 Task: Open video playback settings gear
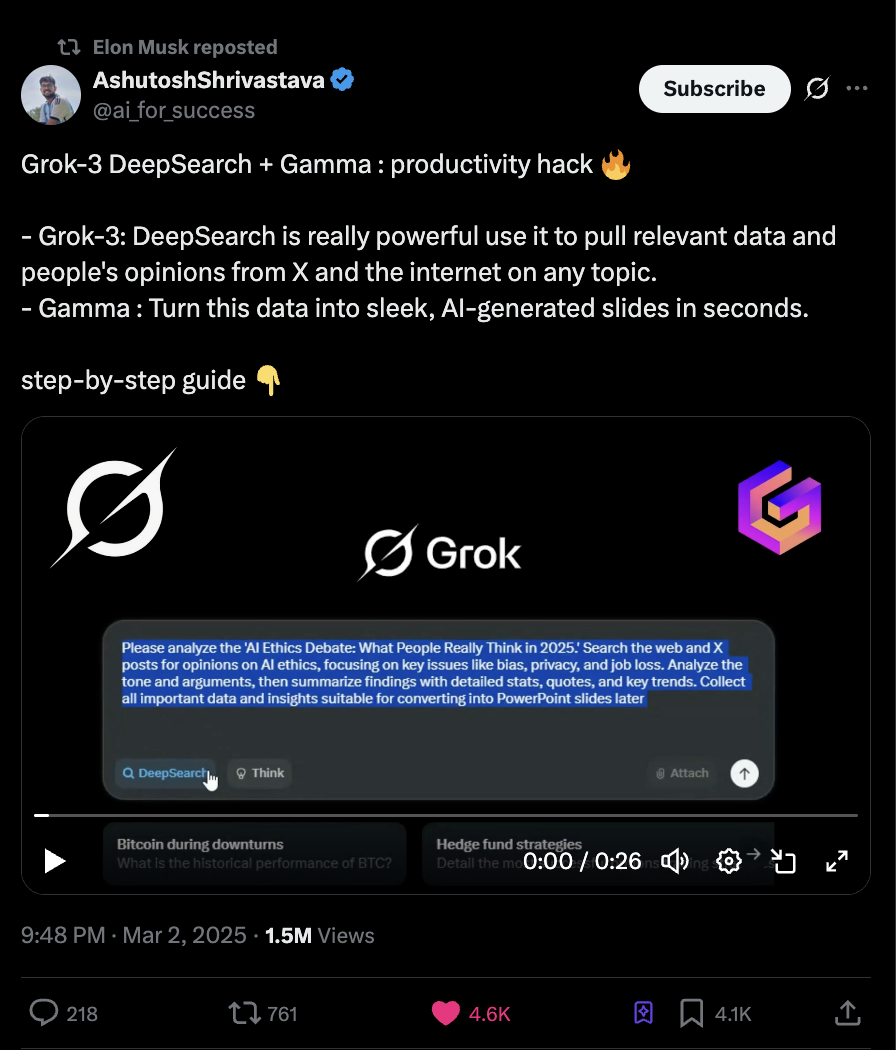(x=729, y=861)
